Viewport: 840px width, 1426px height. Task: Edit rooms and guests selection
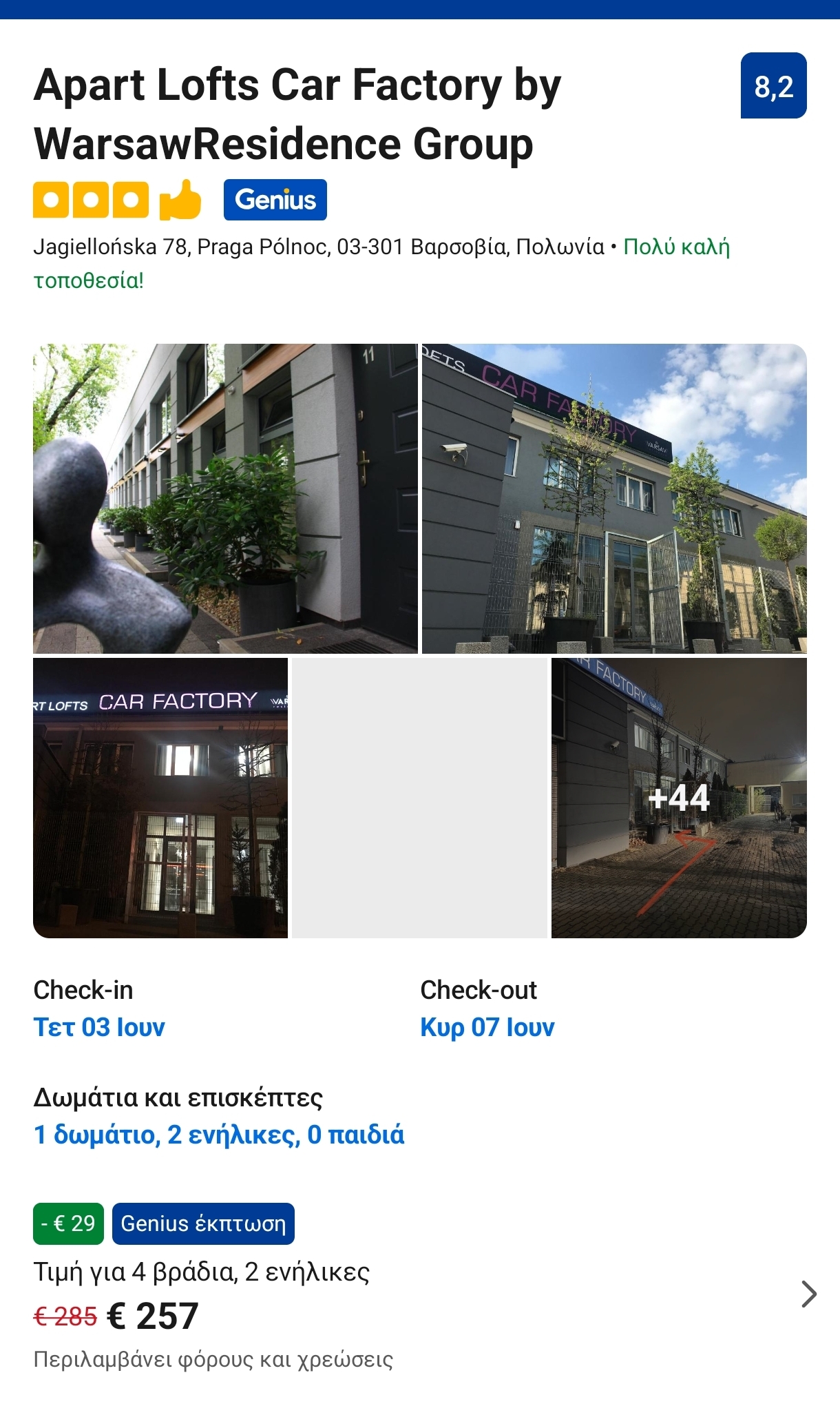(219, 1135)
